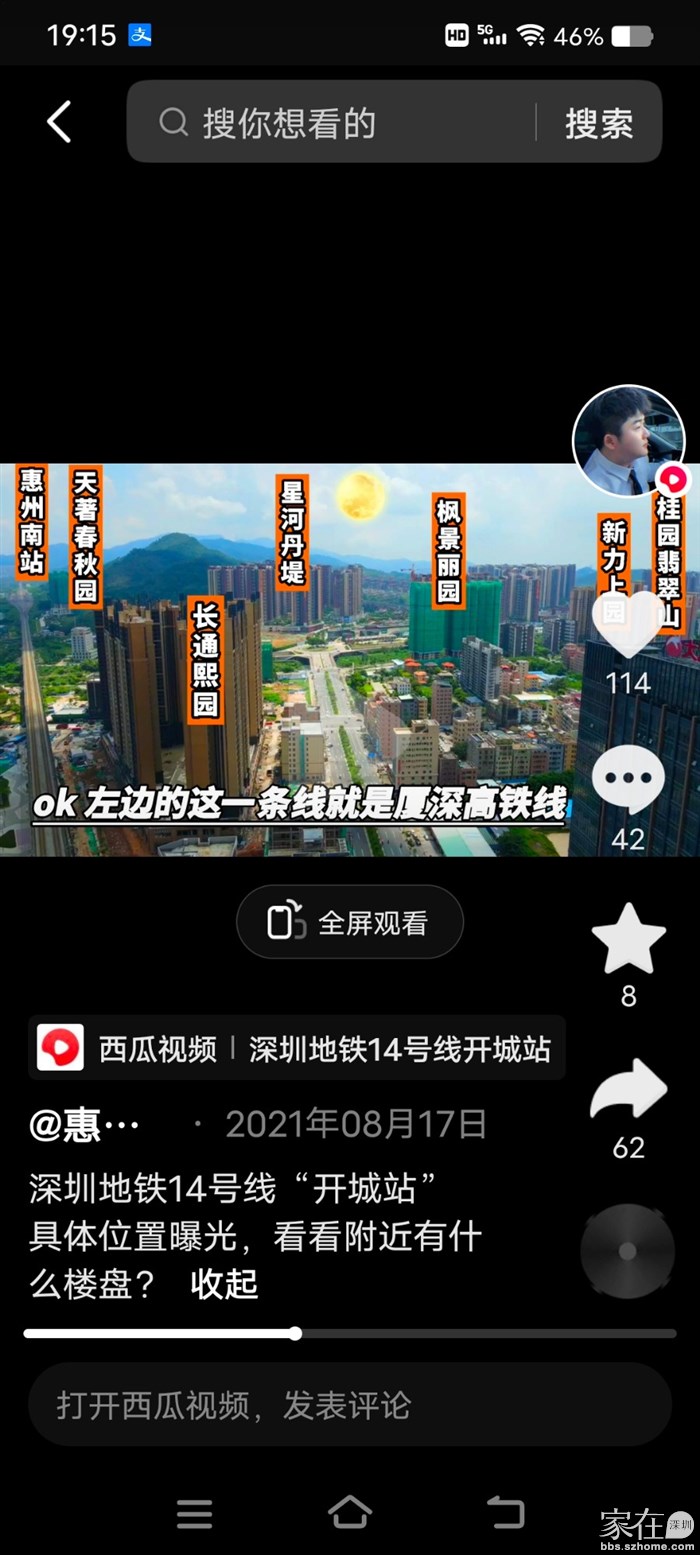Go back using the top-left arrow
The height and width of the screenshot is (1555, 700).
[59, 122]
